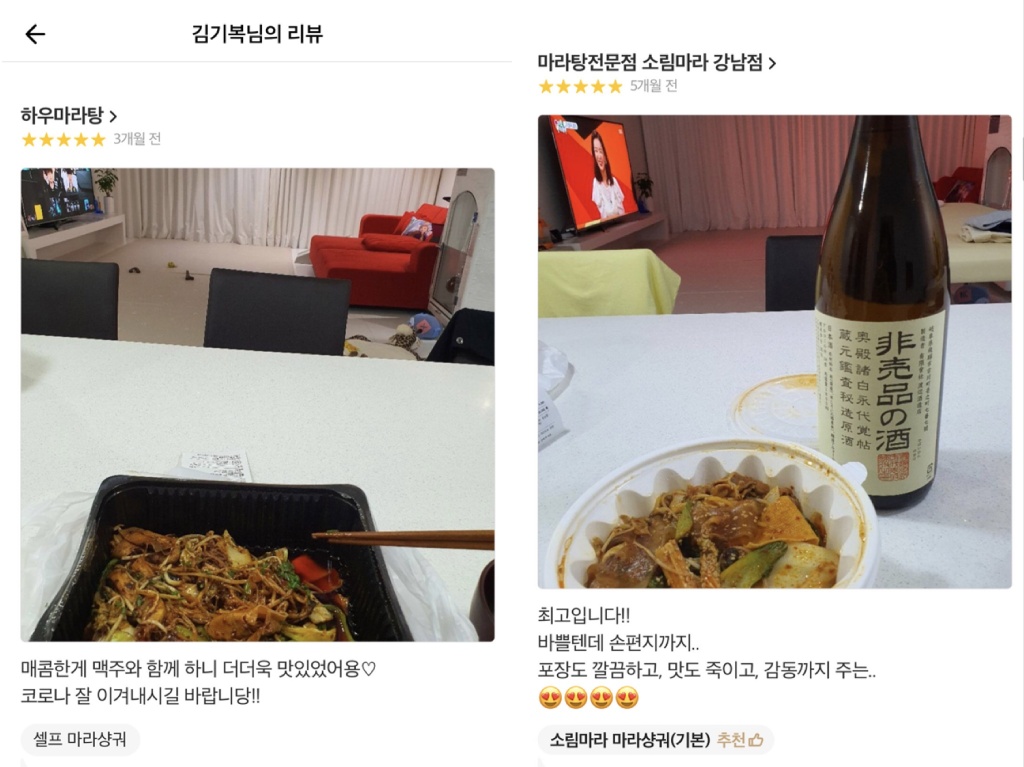Image resolution: width=1024 pixels, height=767 pixels.
Task: Select the 소림마라 마라샹궈(기본) menu chip
Action: 655,740
